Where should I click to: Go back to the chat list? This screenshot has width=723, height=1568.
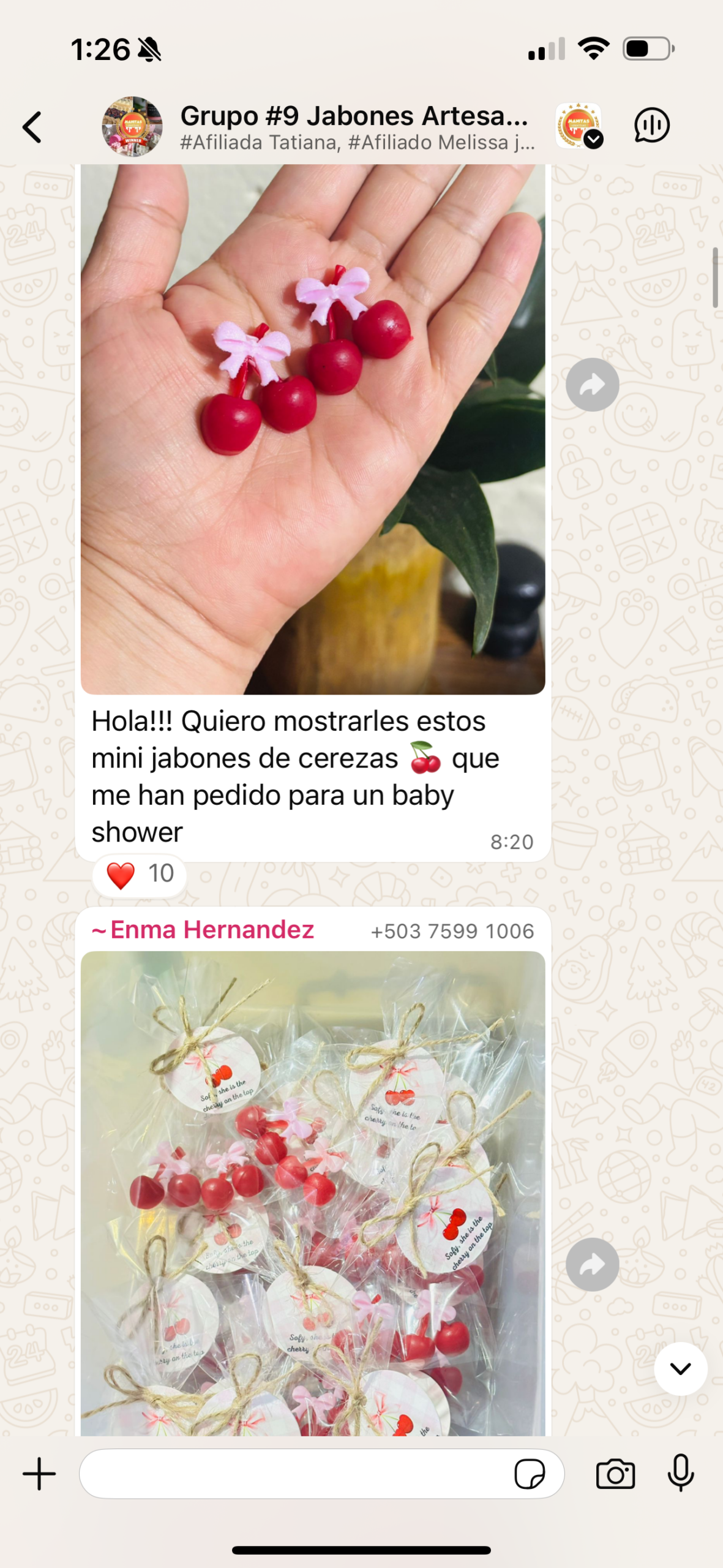tap(32, 127)
